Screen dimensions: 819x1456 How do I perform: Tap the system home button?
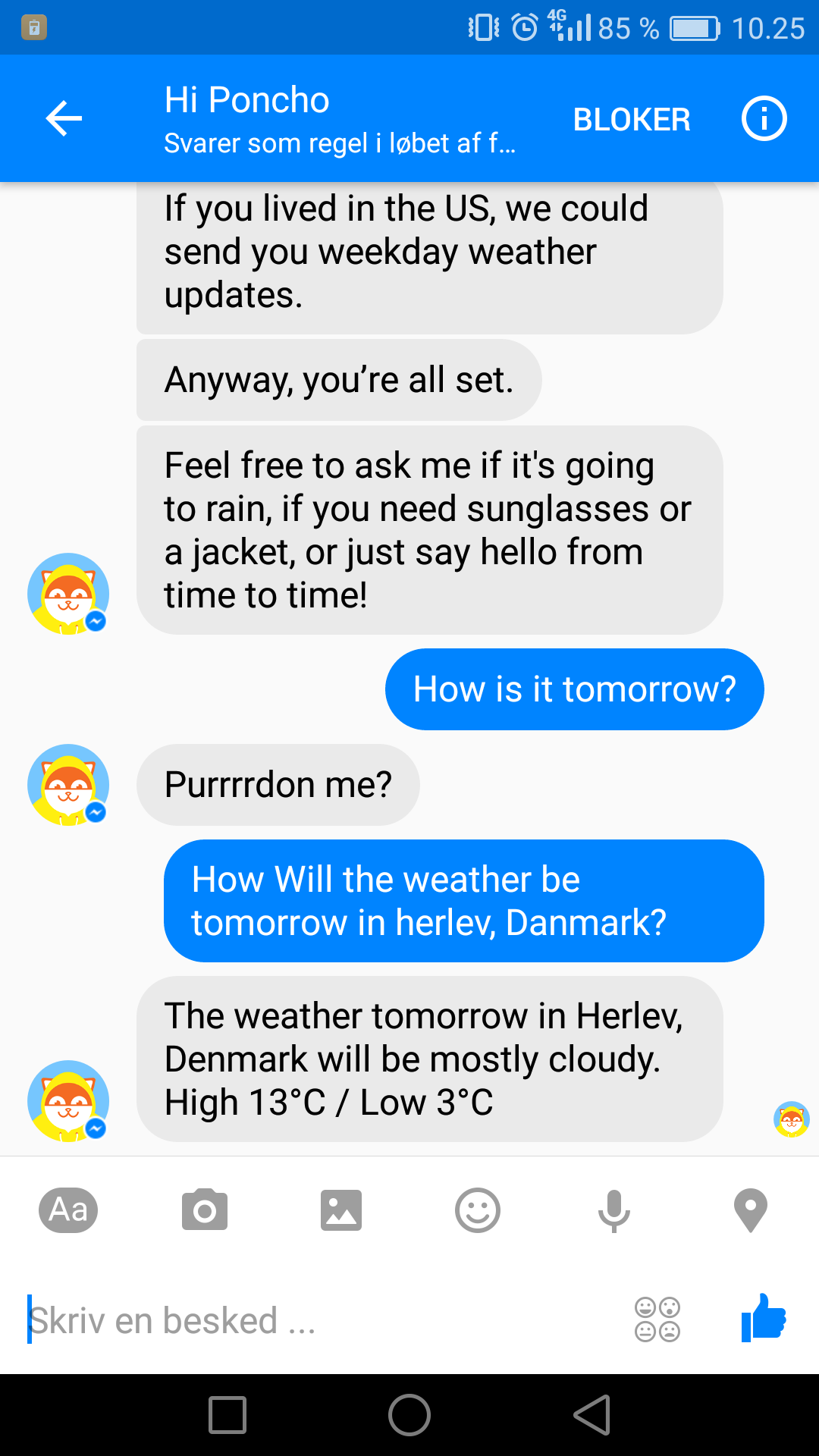(x=409, y=1415)
